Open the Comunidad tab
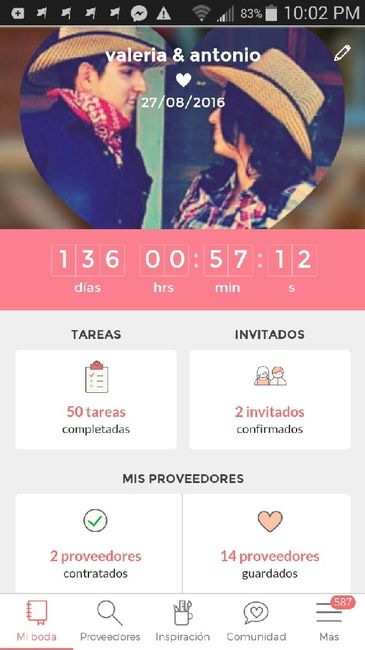 coord(256,621)
